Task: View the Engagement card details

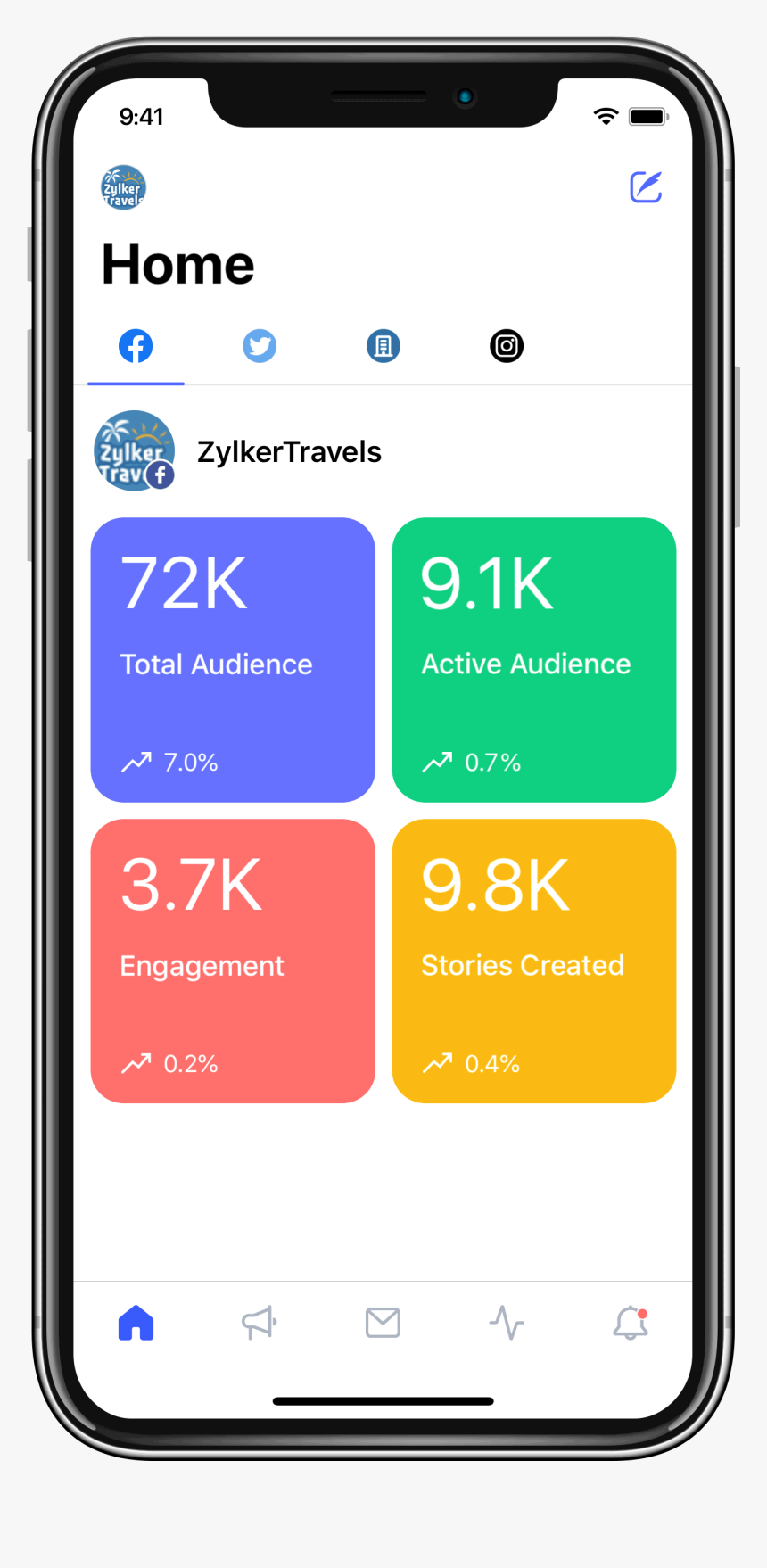Action: pos(233,961)
